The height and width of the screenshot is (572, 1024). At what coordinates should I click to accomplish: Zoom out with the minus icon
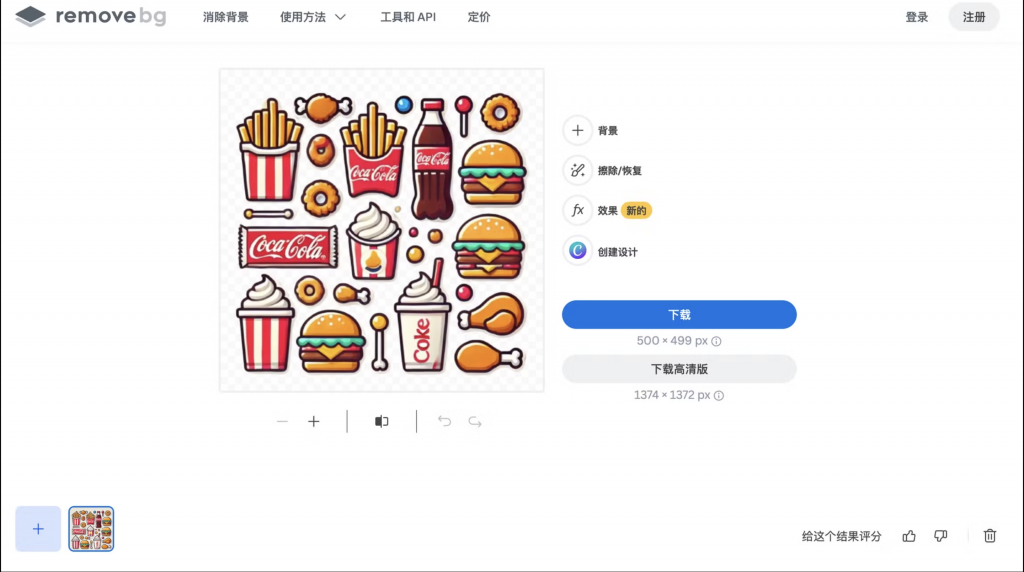point(282,422)
